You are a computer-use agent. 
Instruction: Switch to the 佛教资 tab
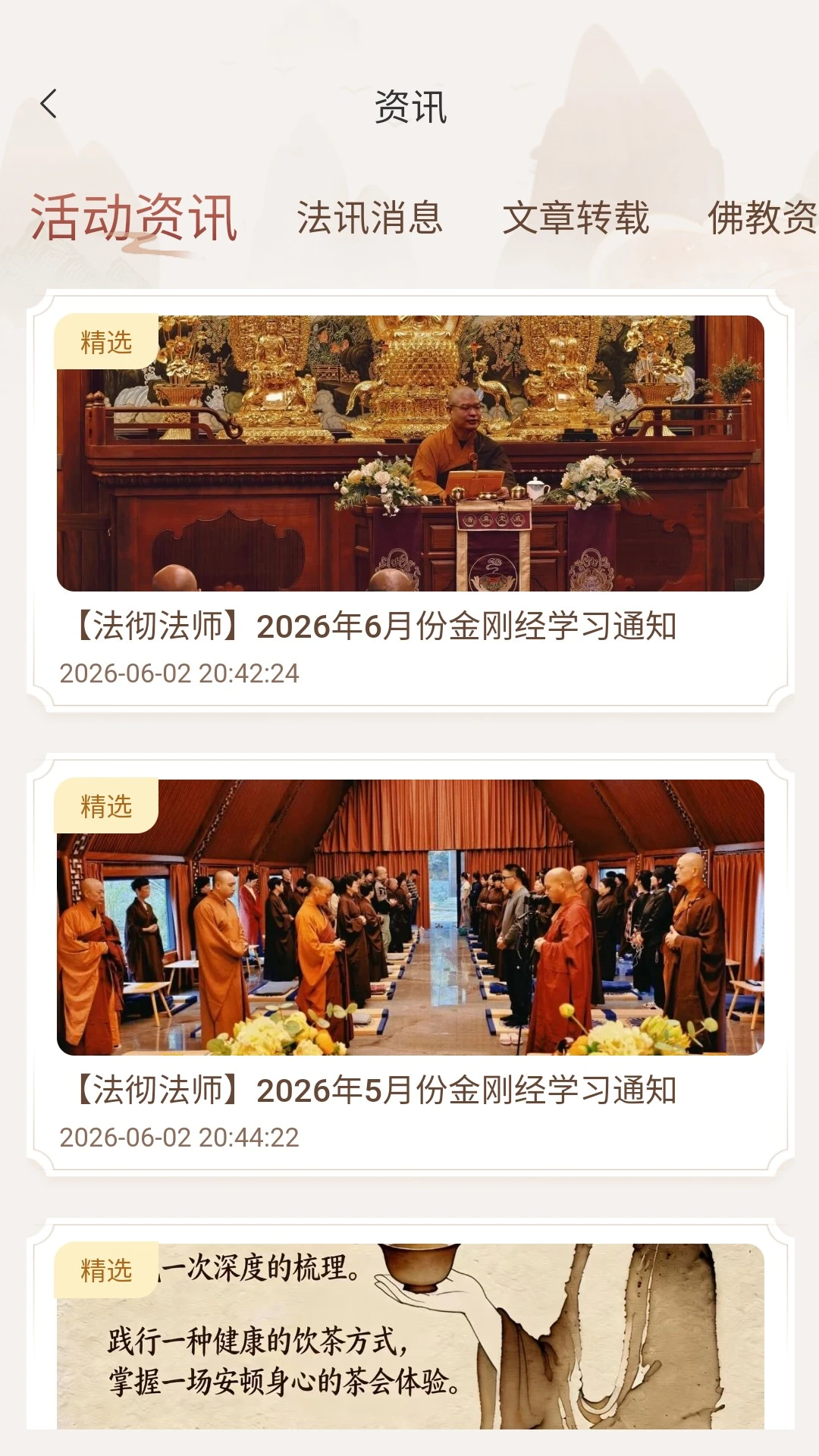tap(762, 218)
